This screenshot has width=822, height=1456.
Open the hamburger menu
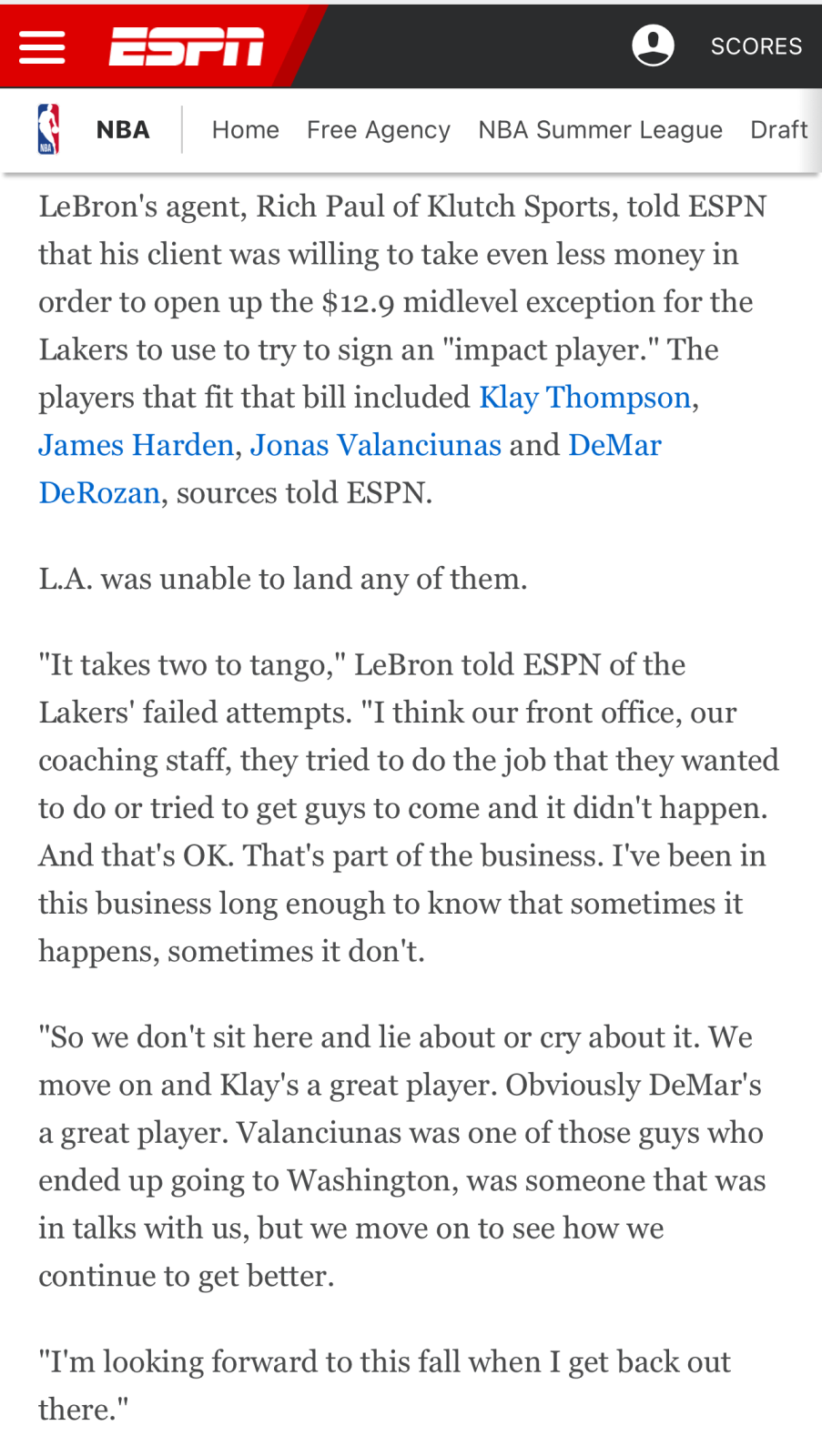[x=42, y=46]
